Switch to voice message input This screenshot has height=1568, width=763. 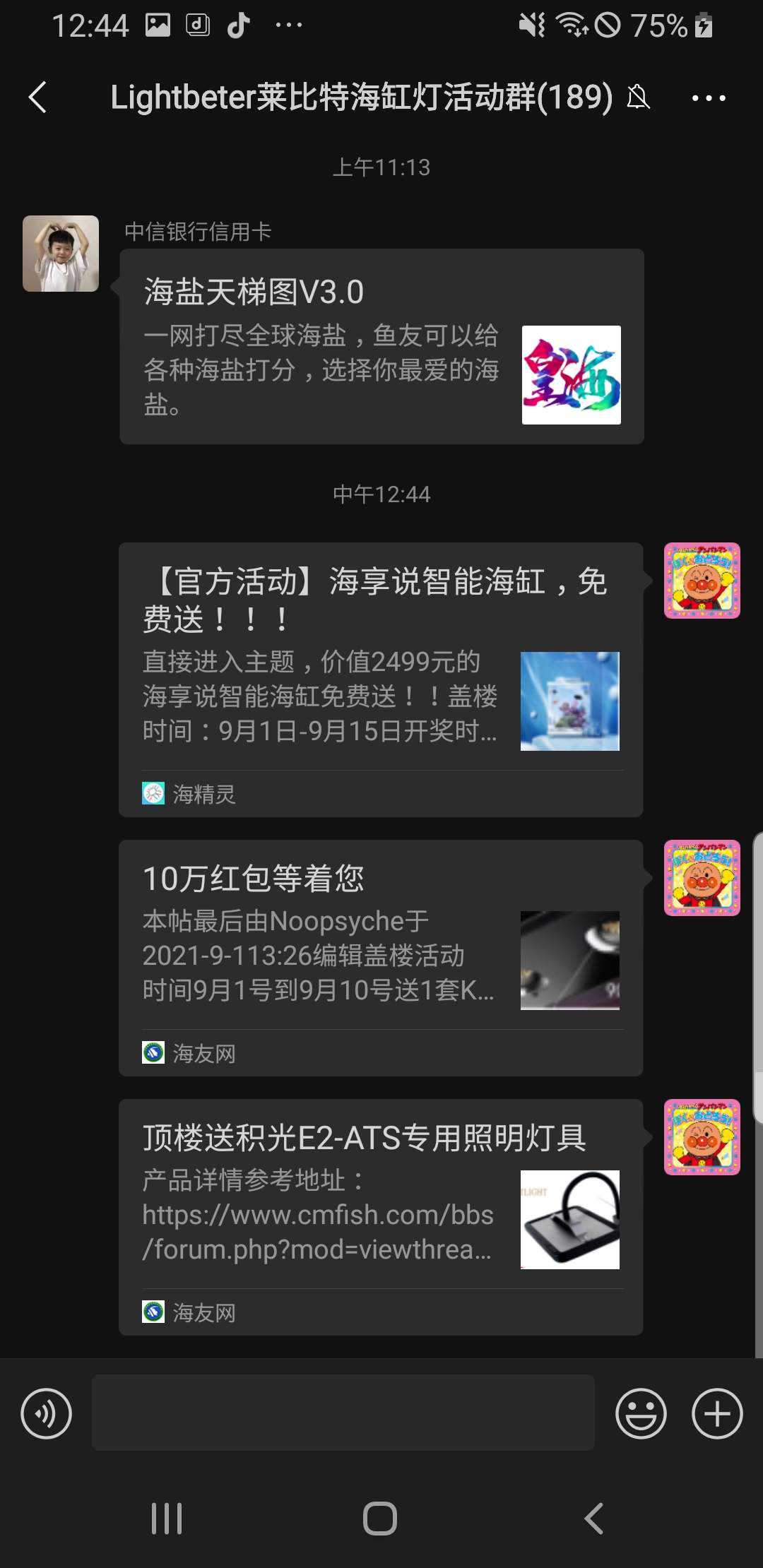(47, 1413)
